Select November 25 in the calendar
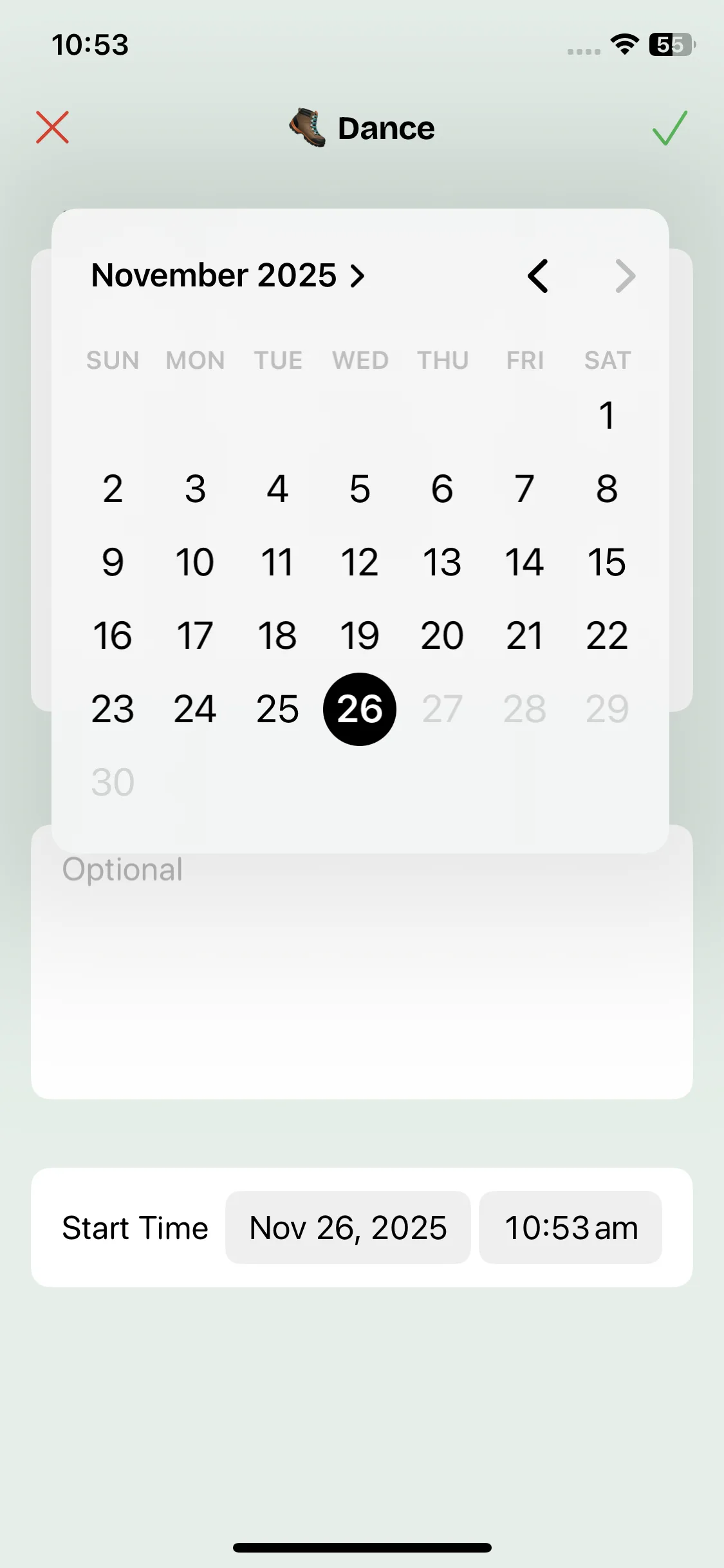The image size is (724, 1568). [277, 709]
